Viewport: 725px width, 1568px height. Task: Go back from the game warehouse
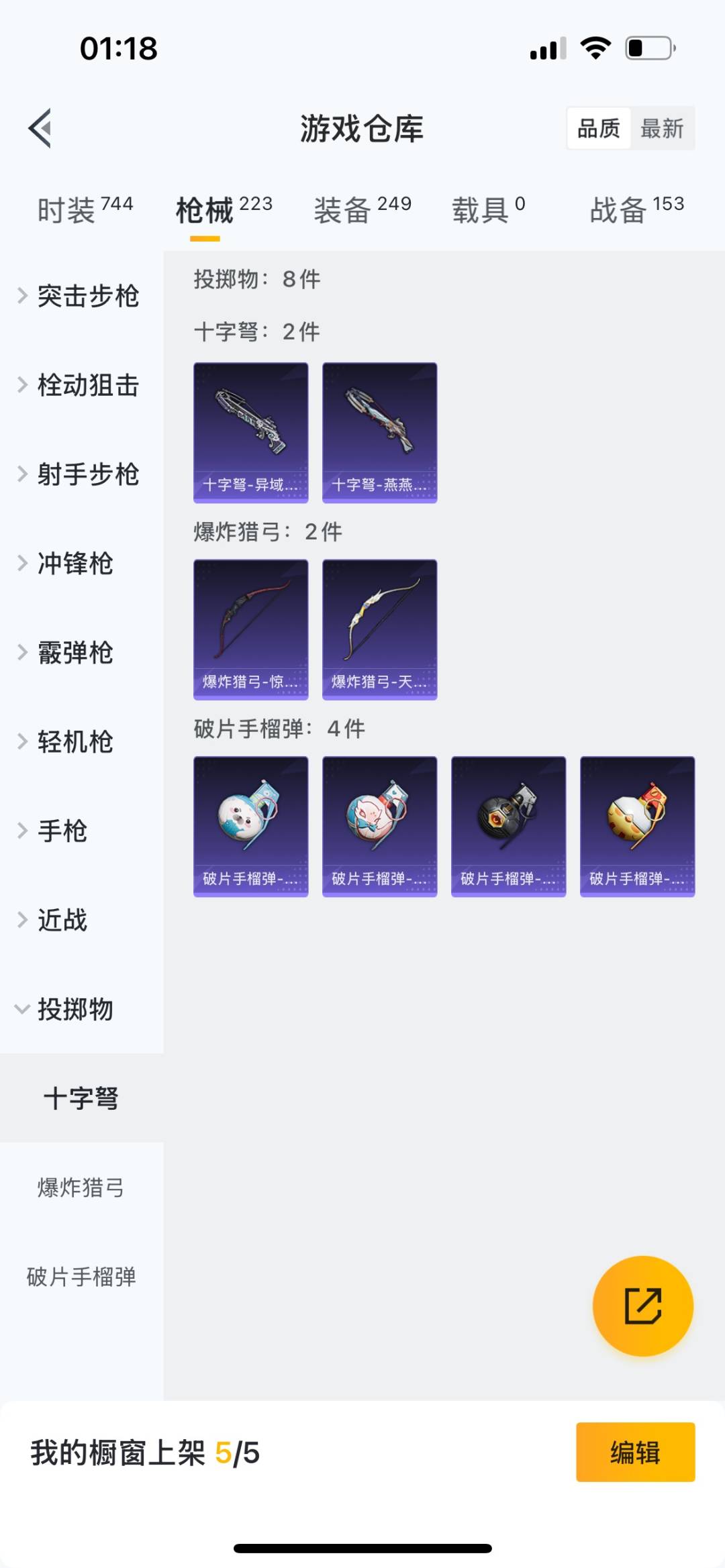click(40, 128)
